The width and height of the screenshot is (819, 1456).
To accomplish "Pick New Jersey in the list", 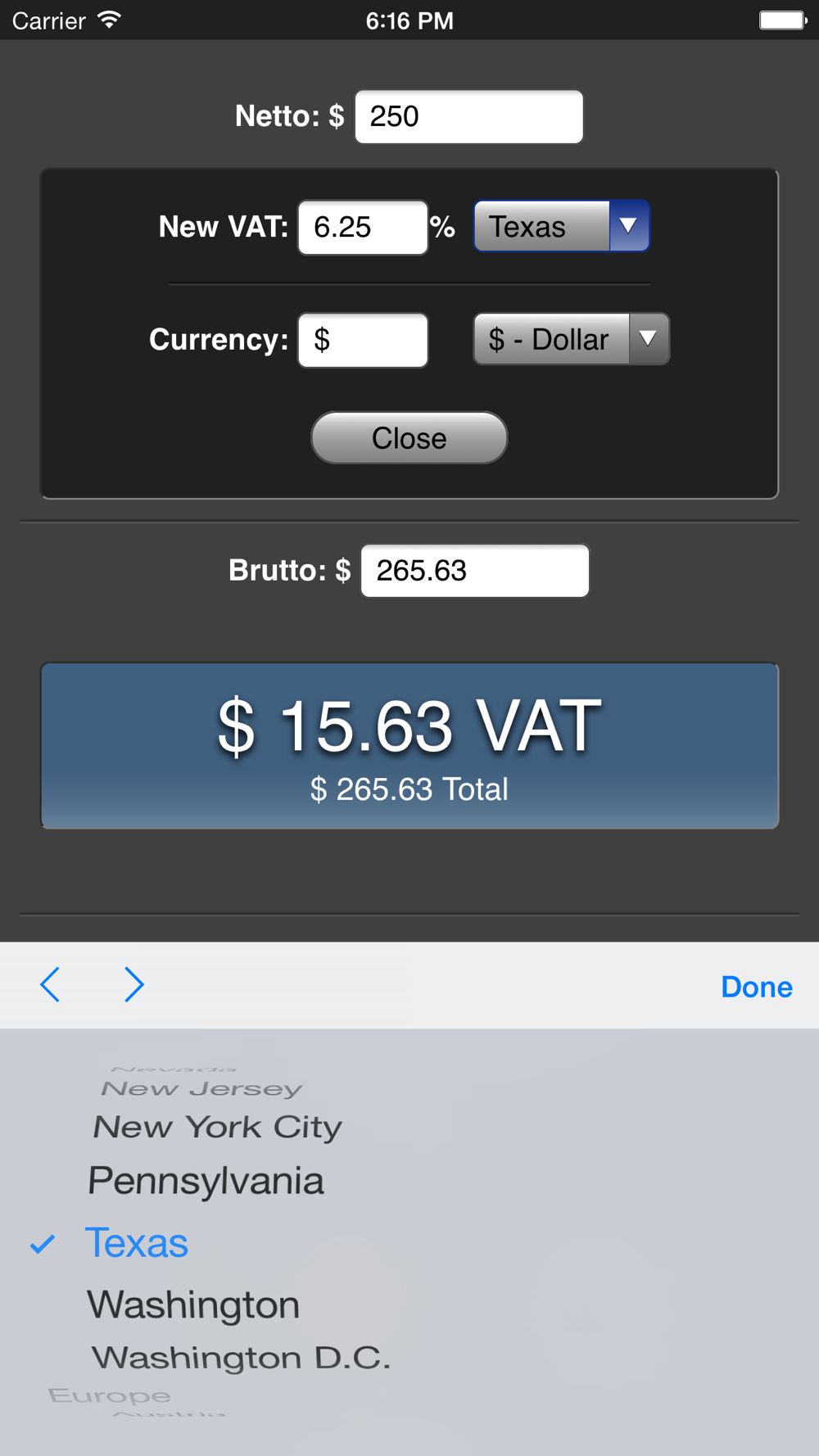I will pos(201,1088).
